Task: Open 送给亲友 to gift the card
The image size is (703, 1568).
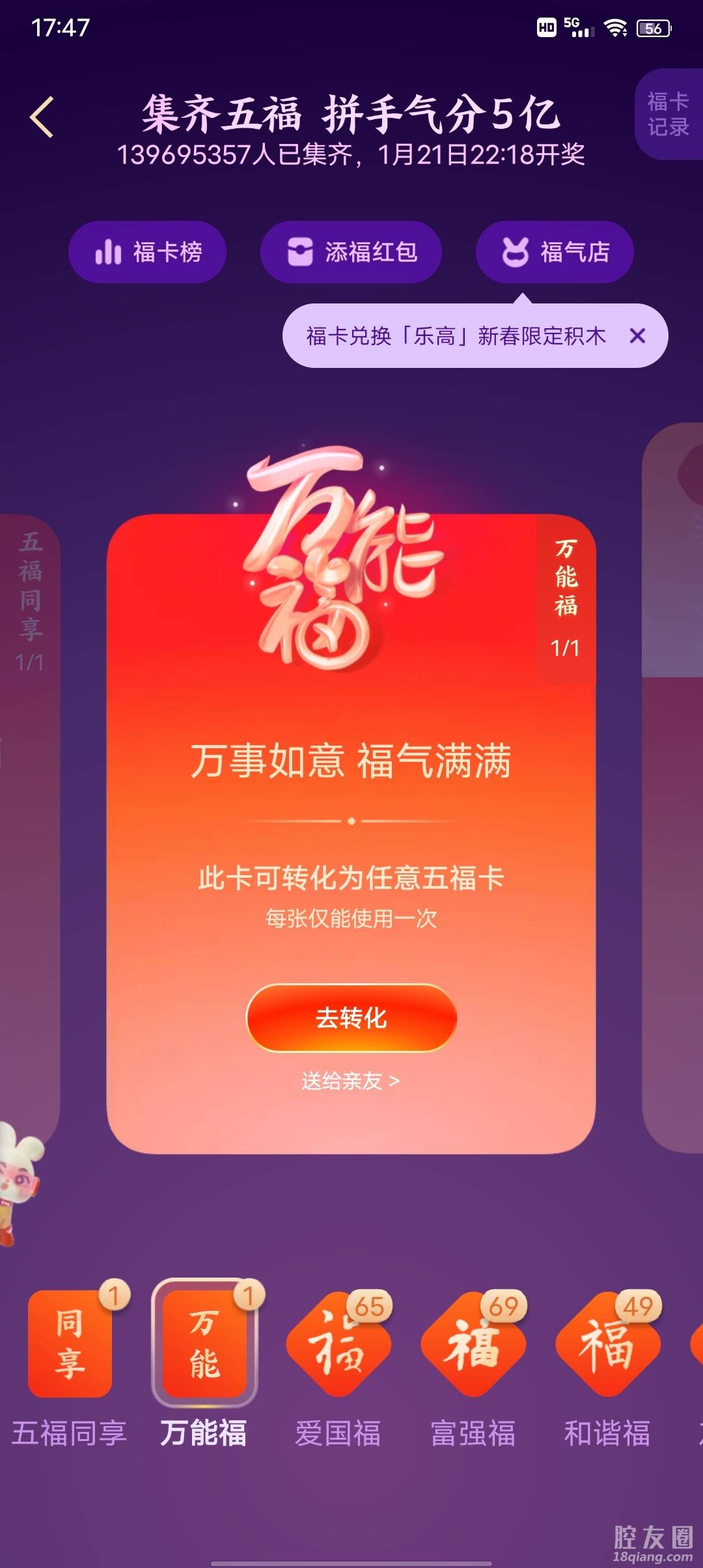Action: tap(350, 1081)
